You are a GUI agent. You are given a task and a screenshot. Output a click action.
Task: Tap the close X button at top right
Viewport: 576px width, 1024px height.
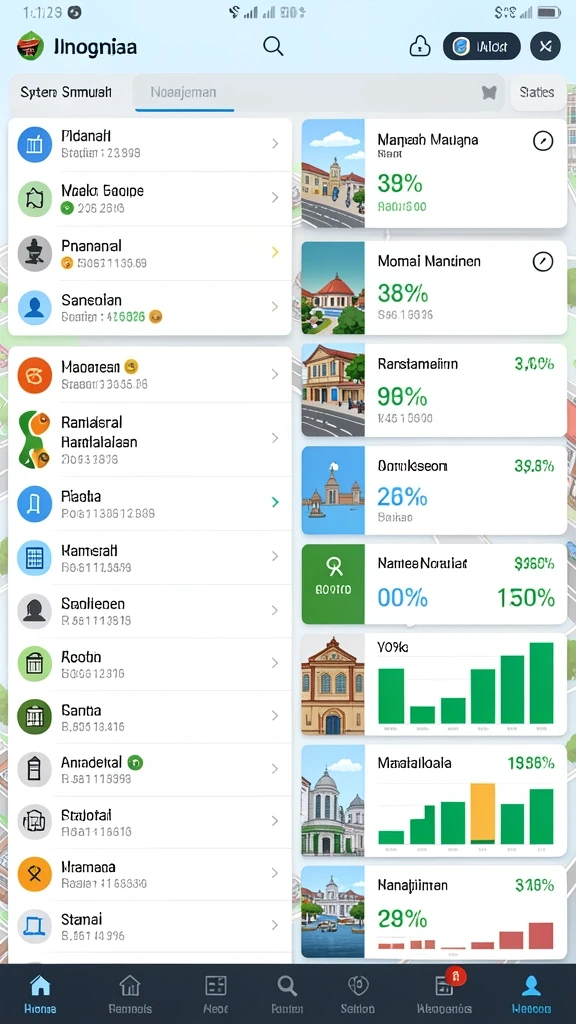pyautogui.click(x=545, y=46)
